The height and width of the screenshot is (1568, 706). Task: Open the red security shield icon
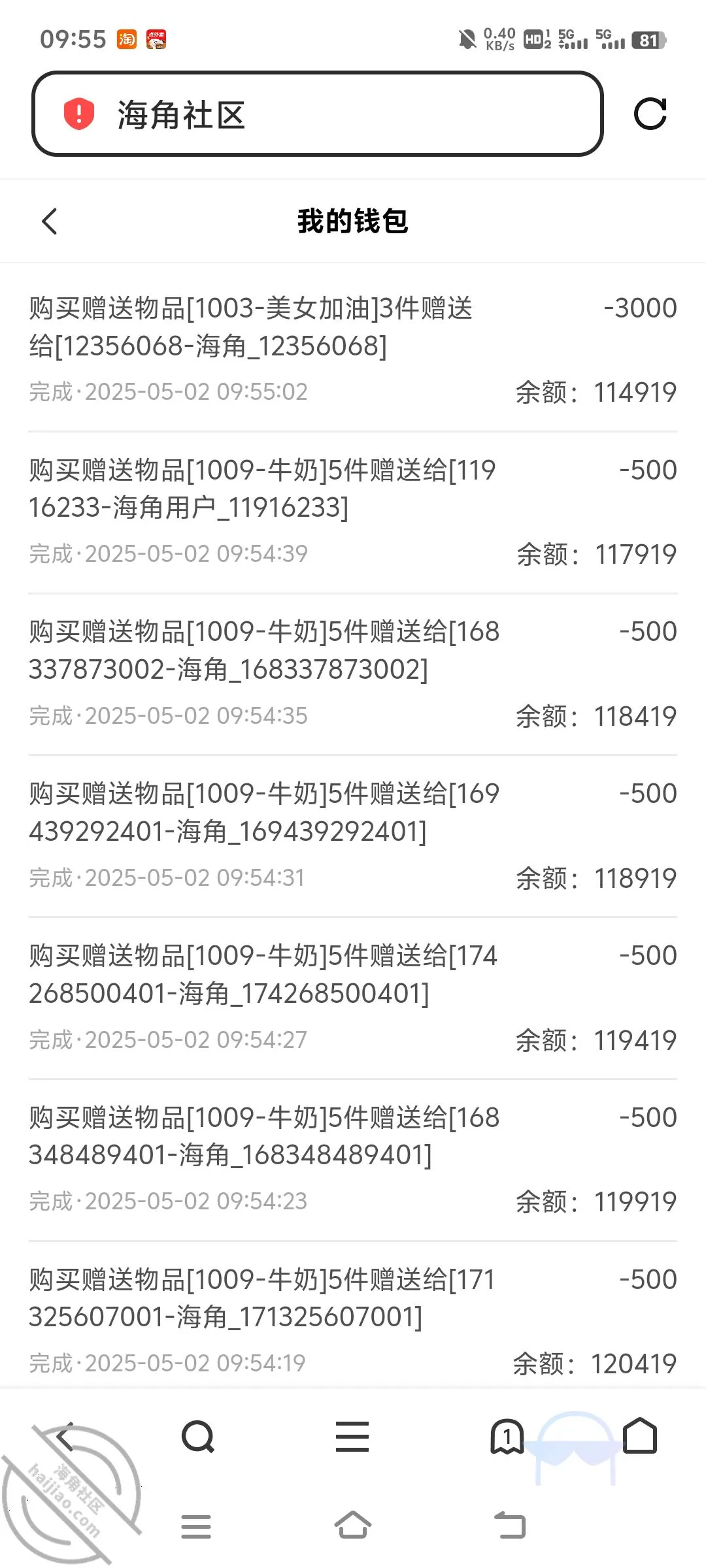click(79, 114)
